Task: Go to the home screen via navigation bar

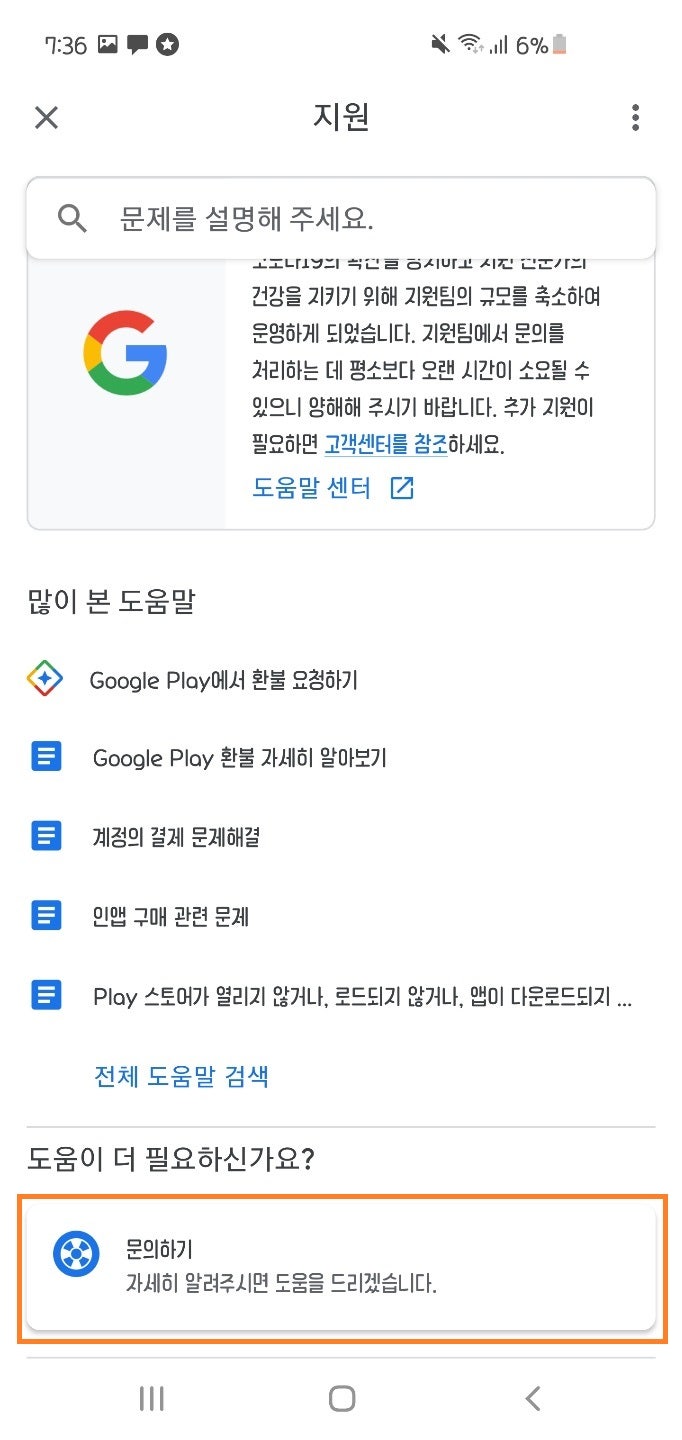Action: [x=342, y=1398]
